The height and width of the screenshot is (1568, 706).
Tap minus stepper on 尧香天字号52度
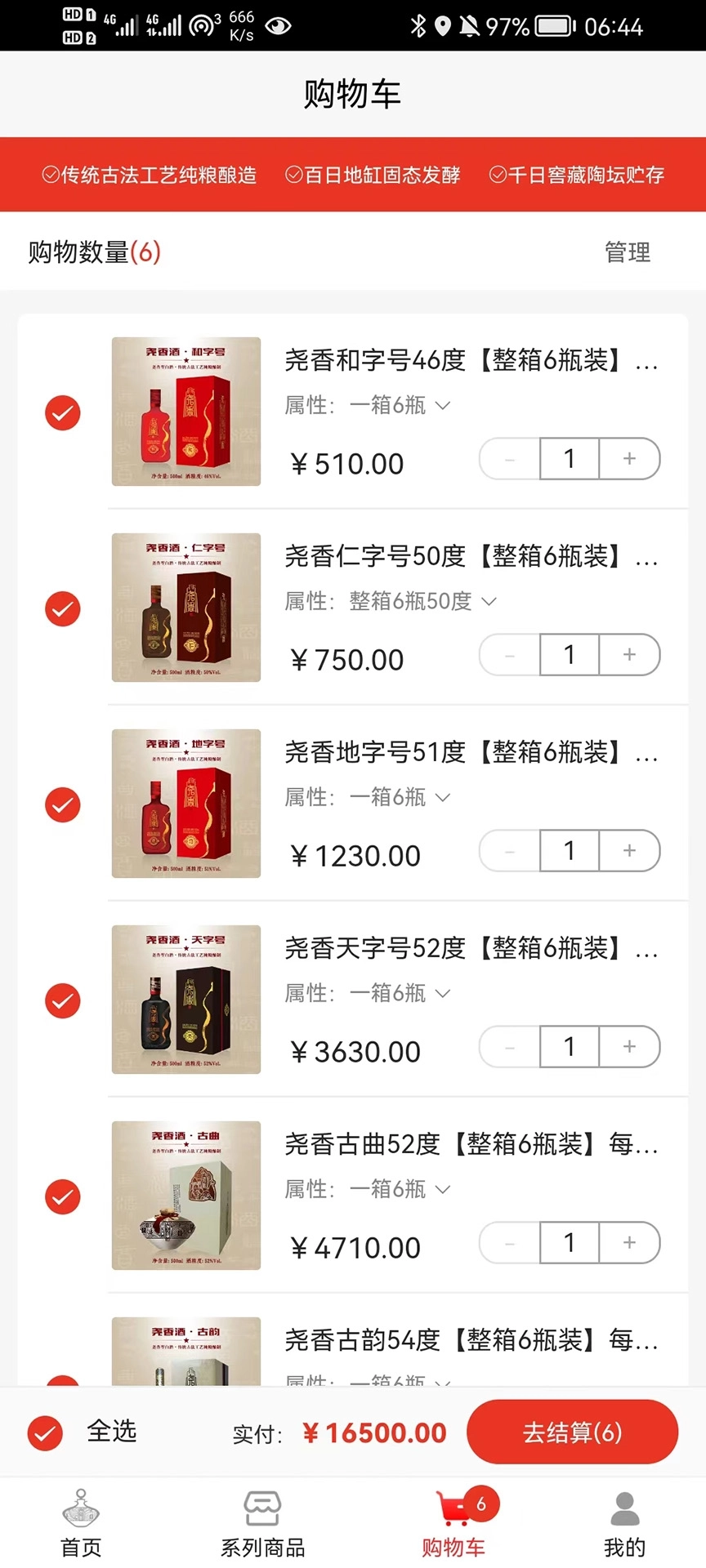tap(509, 1047)
